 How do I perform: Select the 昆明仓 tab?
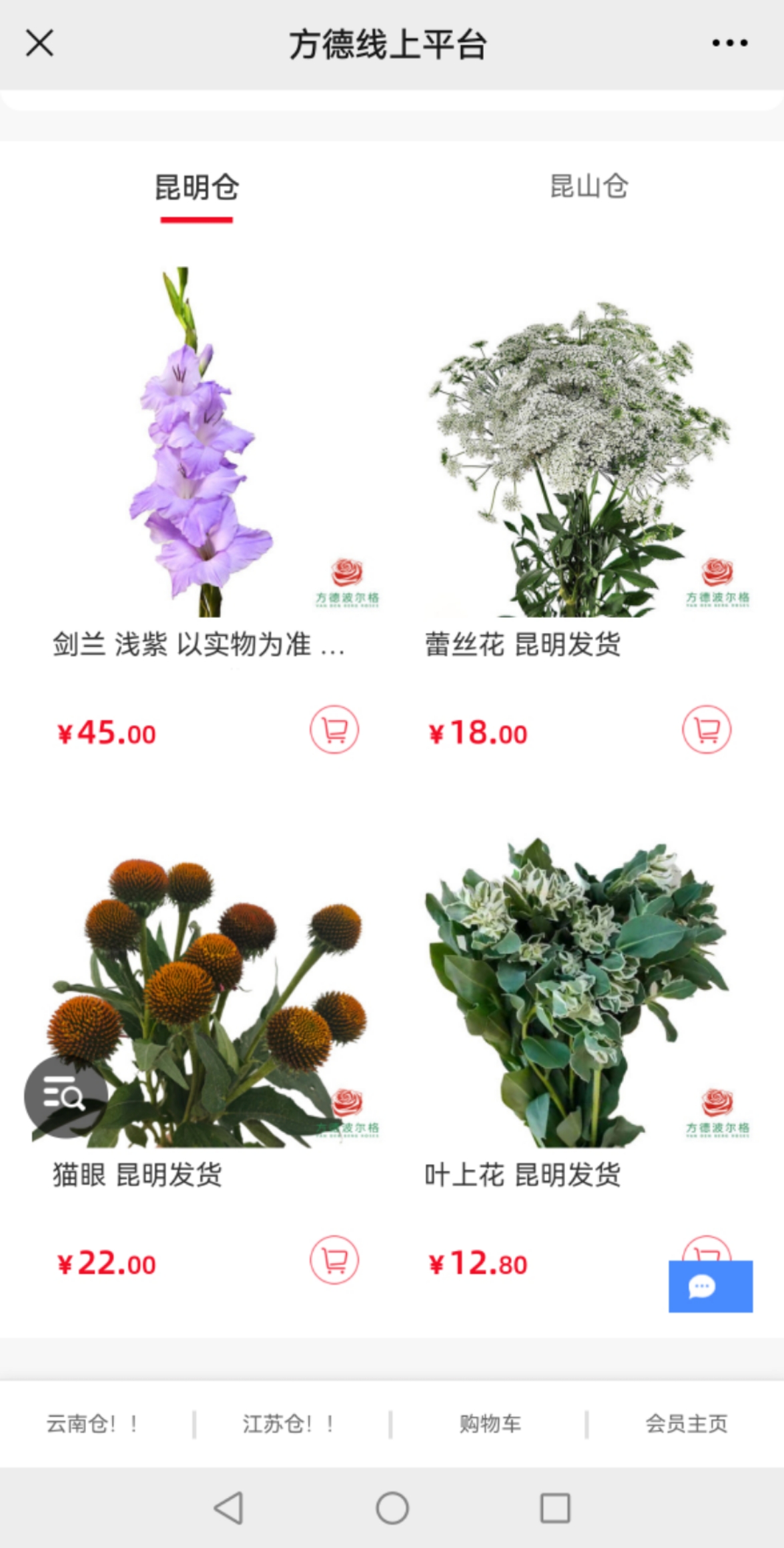point(196,187)
